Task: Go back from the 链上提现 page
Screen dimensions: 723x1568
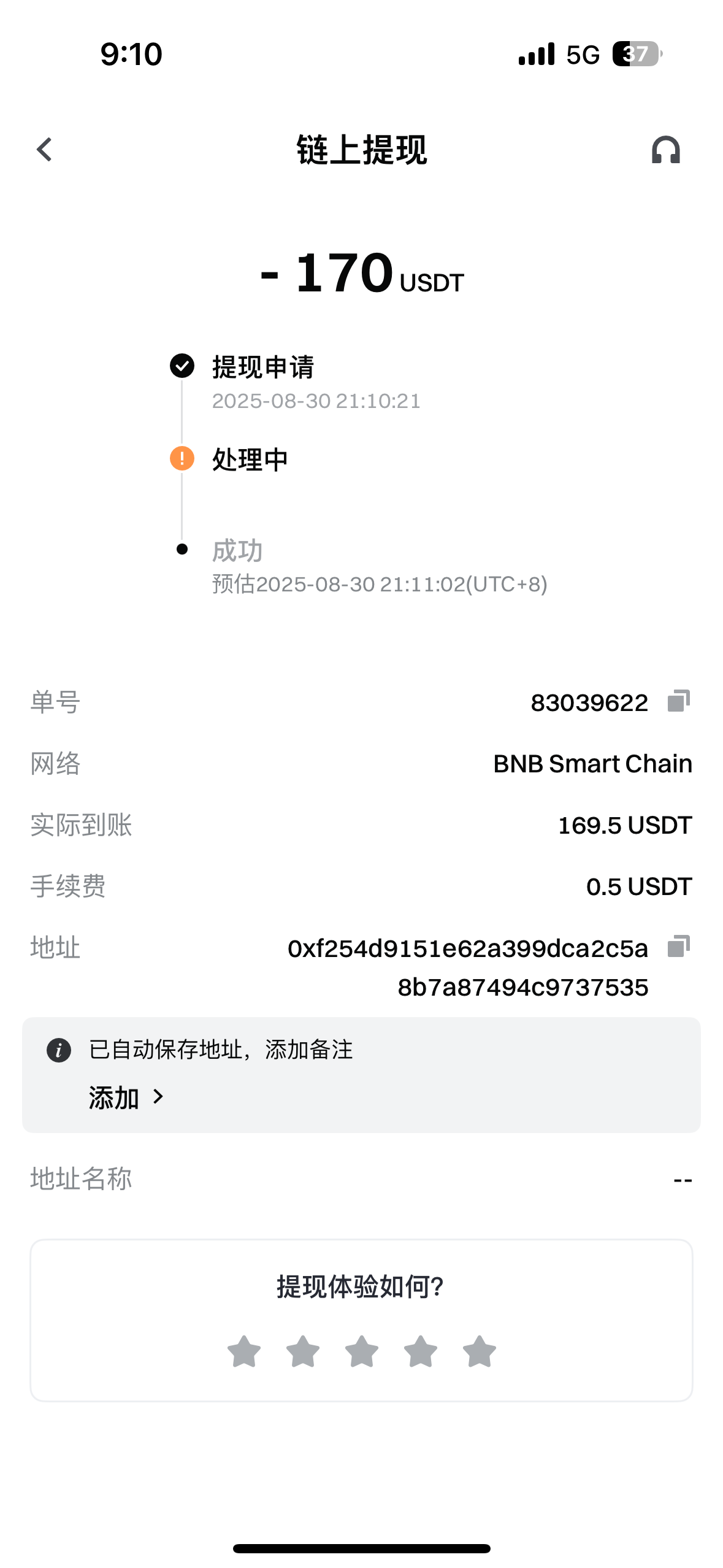Action: 44,150
